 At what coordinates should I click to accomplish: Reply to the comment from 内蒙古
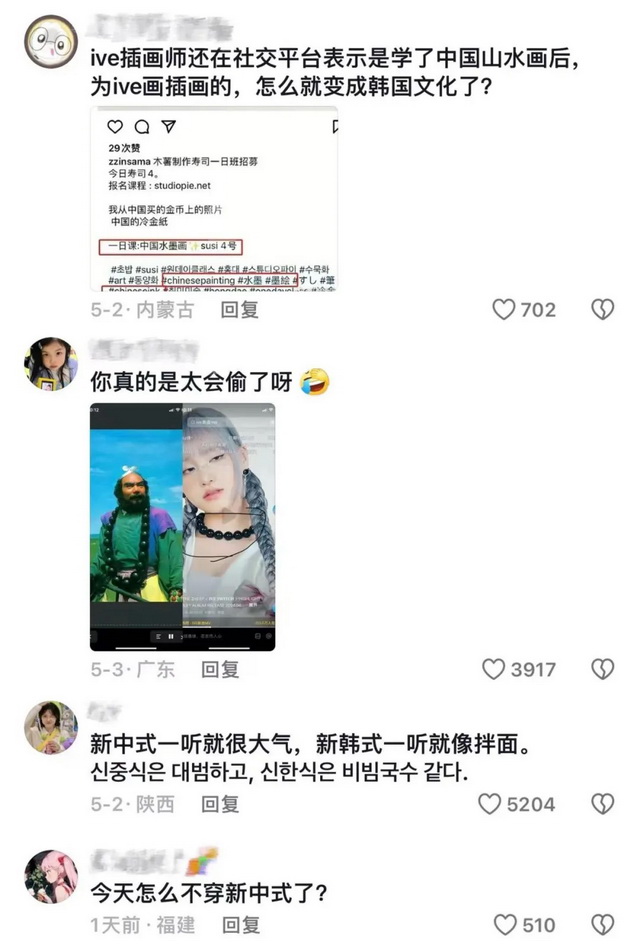click(x=240, y=310)
